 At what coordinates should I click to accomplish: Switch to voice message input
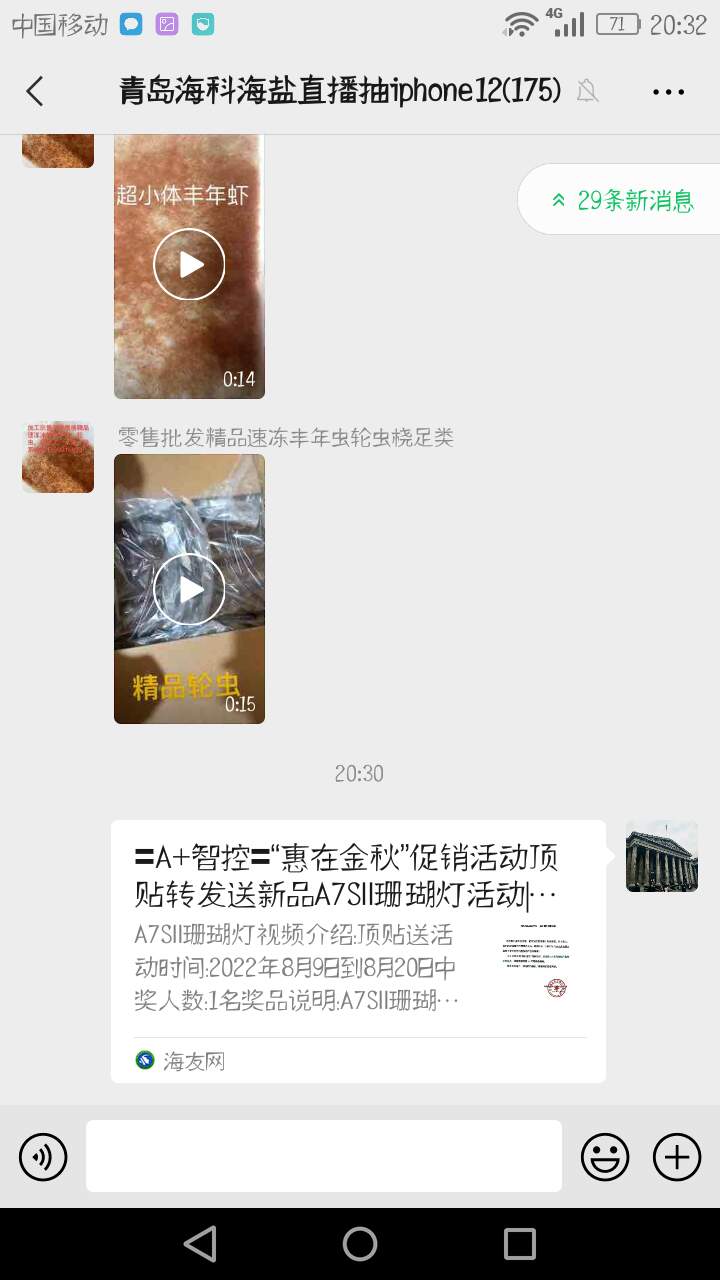click(x=43, y=1158)
